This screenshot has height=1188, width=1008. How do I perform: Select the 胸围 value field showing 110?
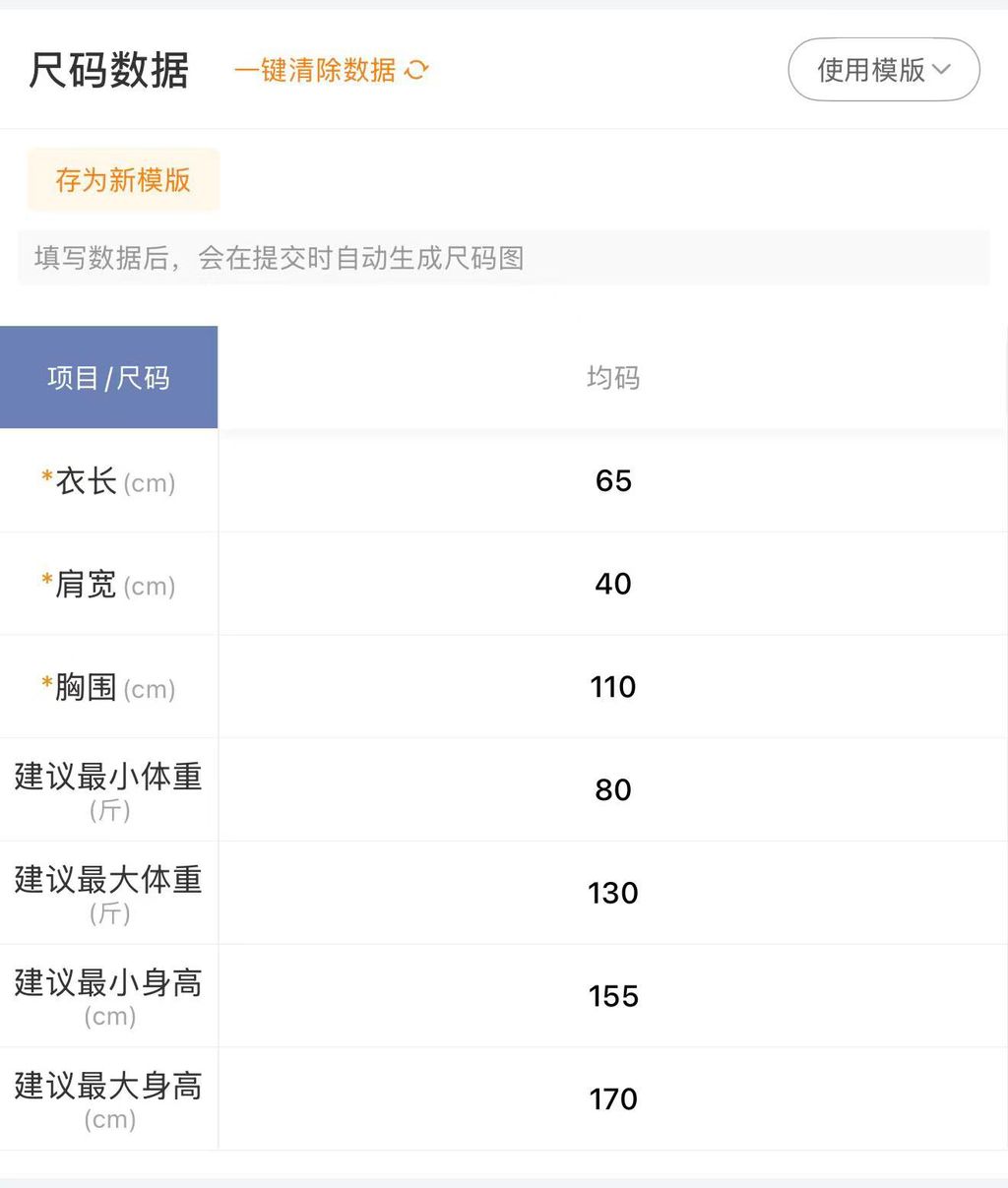[613, 687]
